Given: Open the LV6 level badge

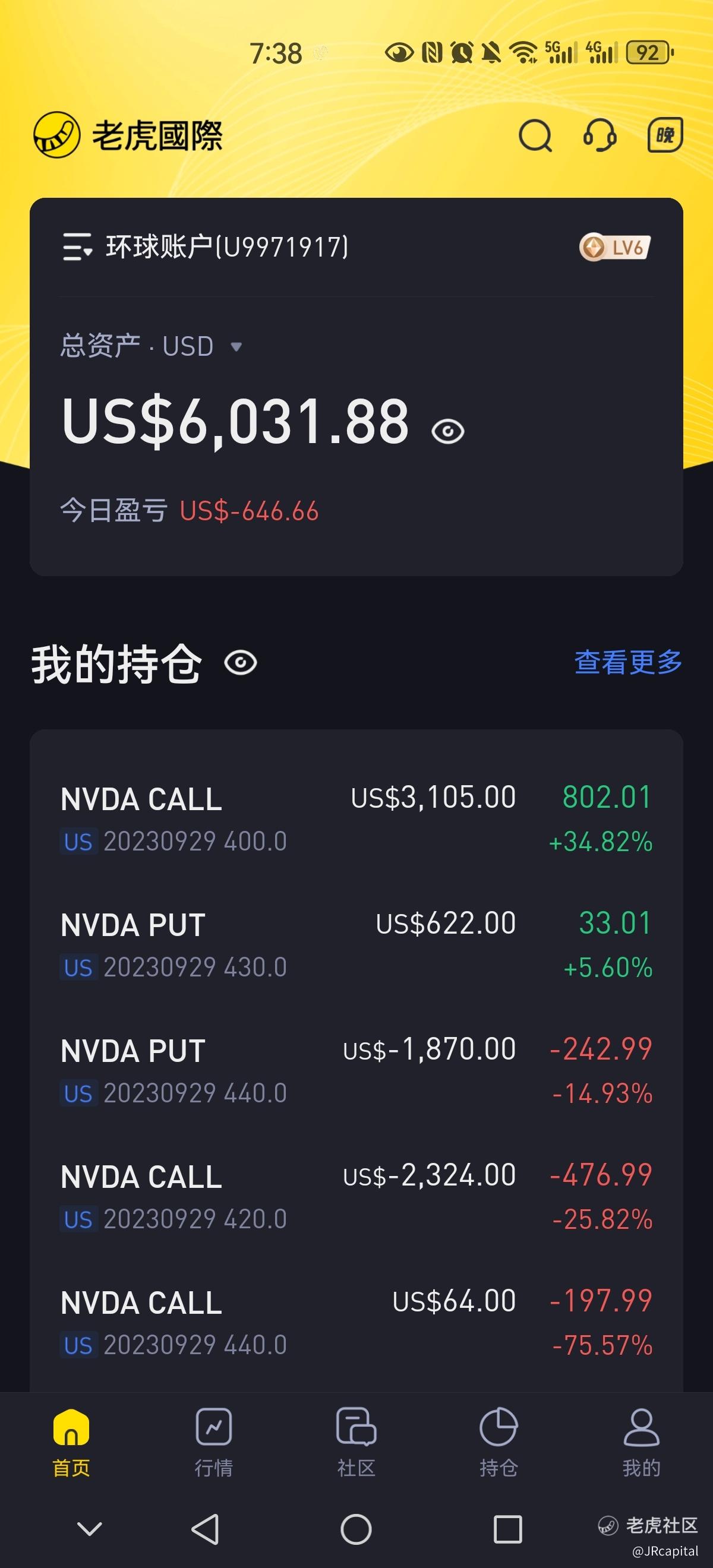Looking at the screenshot, I should coord(615,248).
